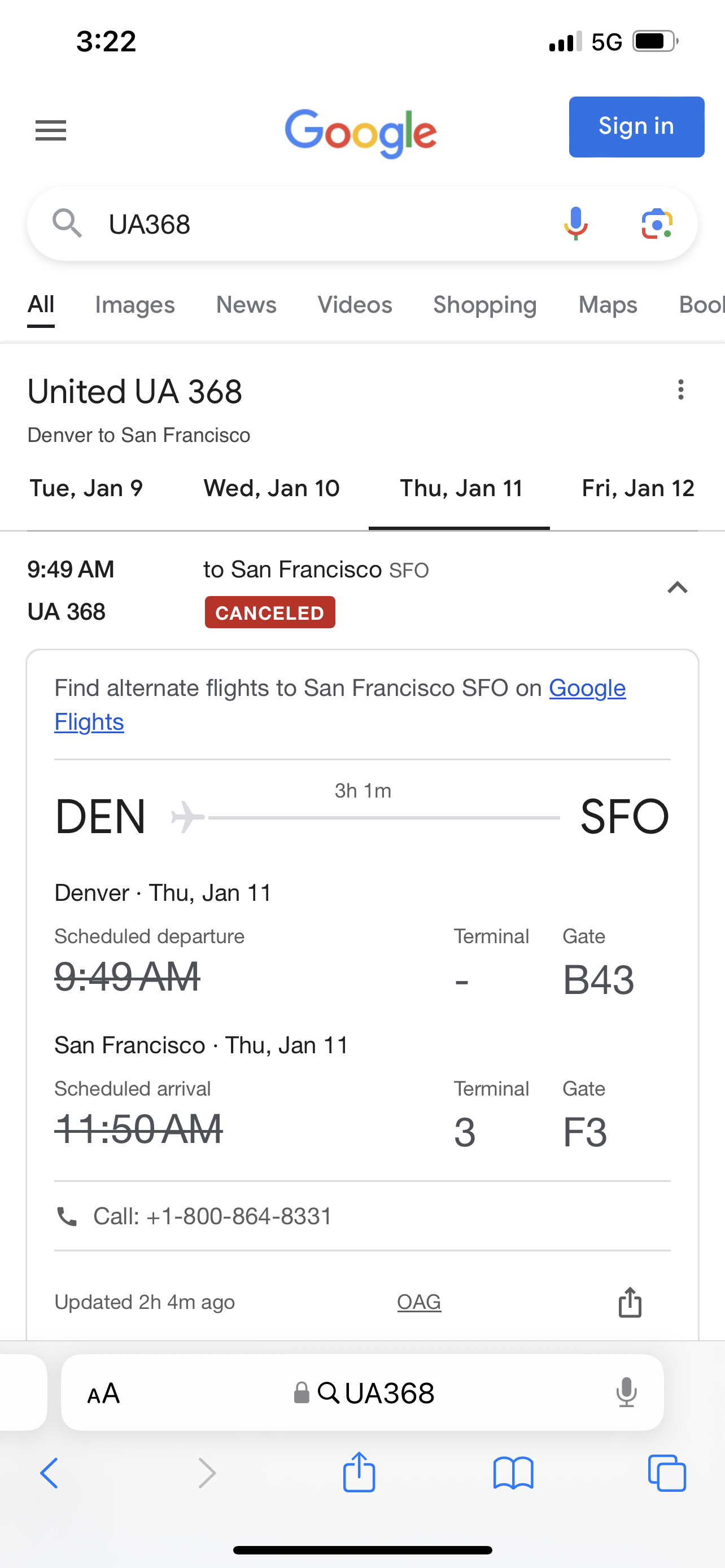725x1568 pixels.
Task: Open the Google Flights link
Action: coord(587,689)
